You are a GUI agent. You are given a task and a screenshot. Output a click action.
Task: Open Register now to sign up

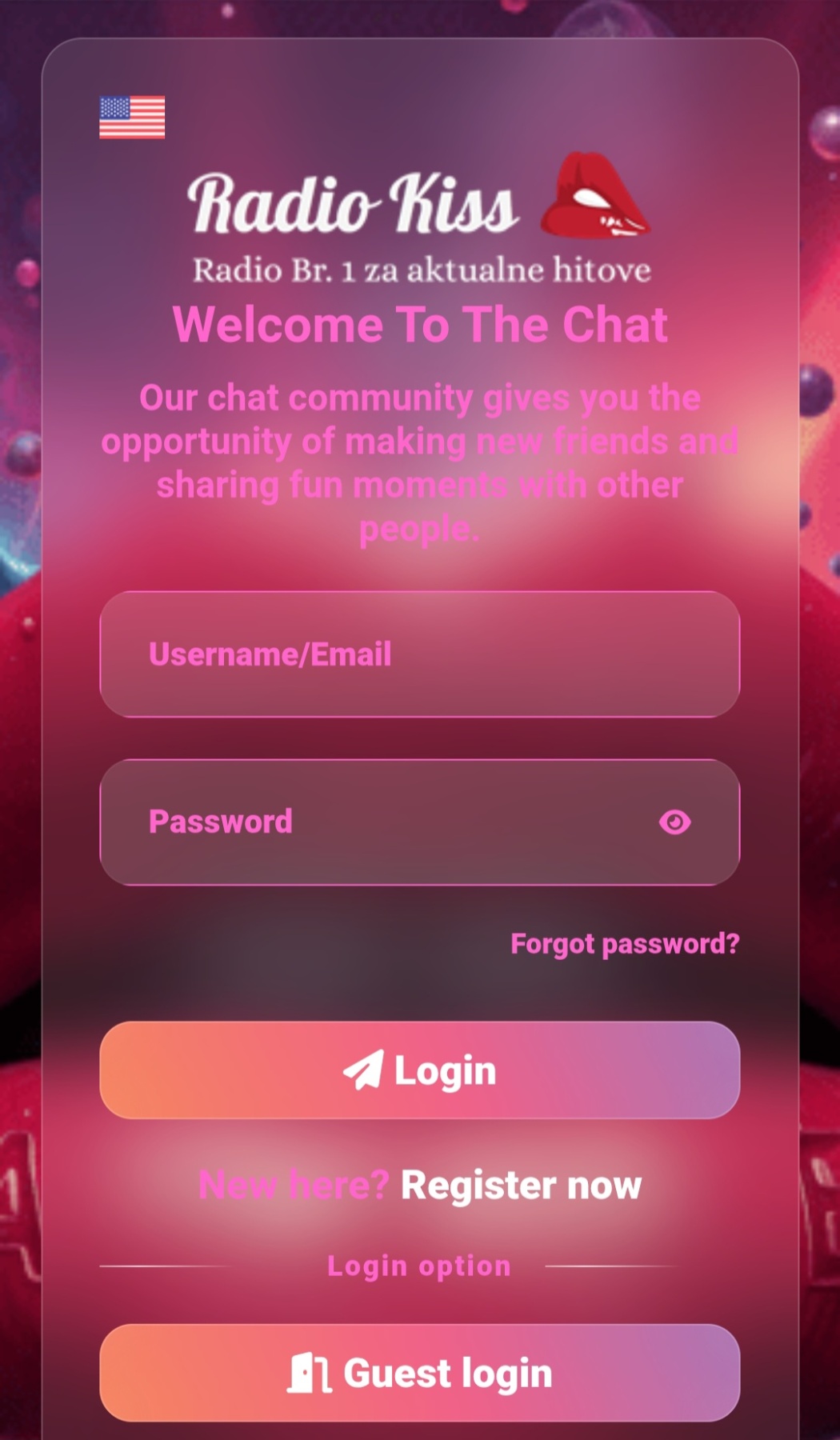coord(521,1186)
